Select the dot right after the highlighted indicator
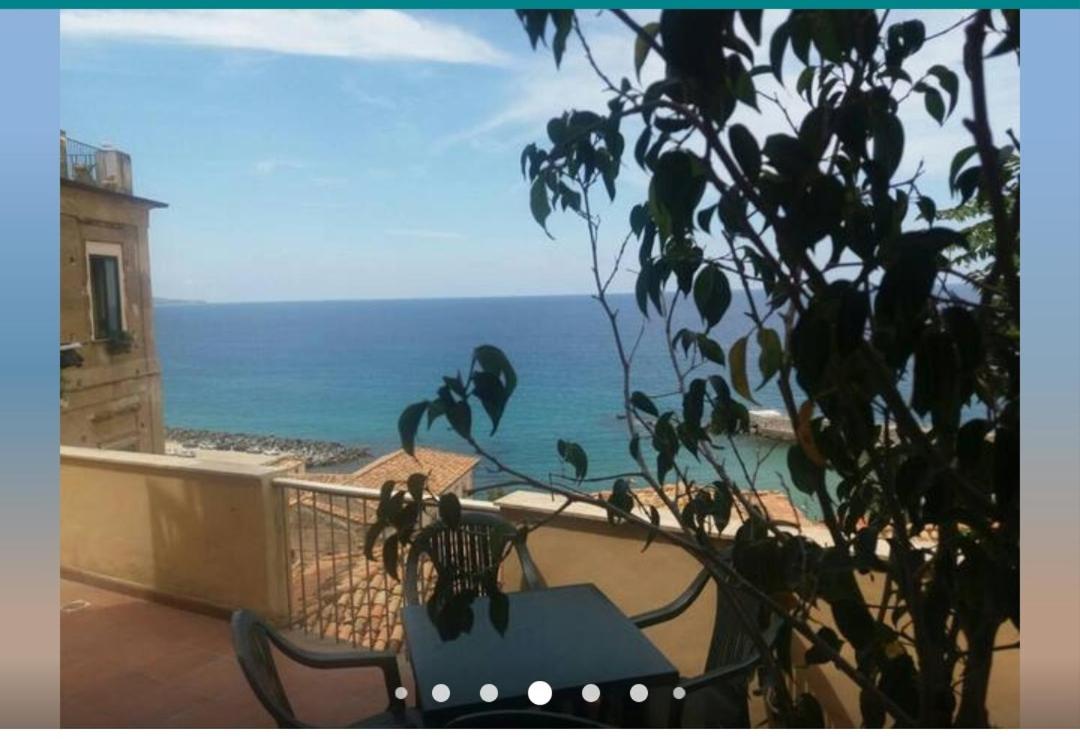The height and width of the screenshot is (755, 1080). (591, 693)
